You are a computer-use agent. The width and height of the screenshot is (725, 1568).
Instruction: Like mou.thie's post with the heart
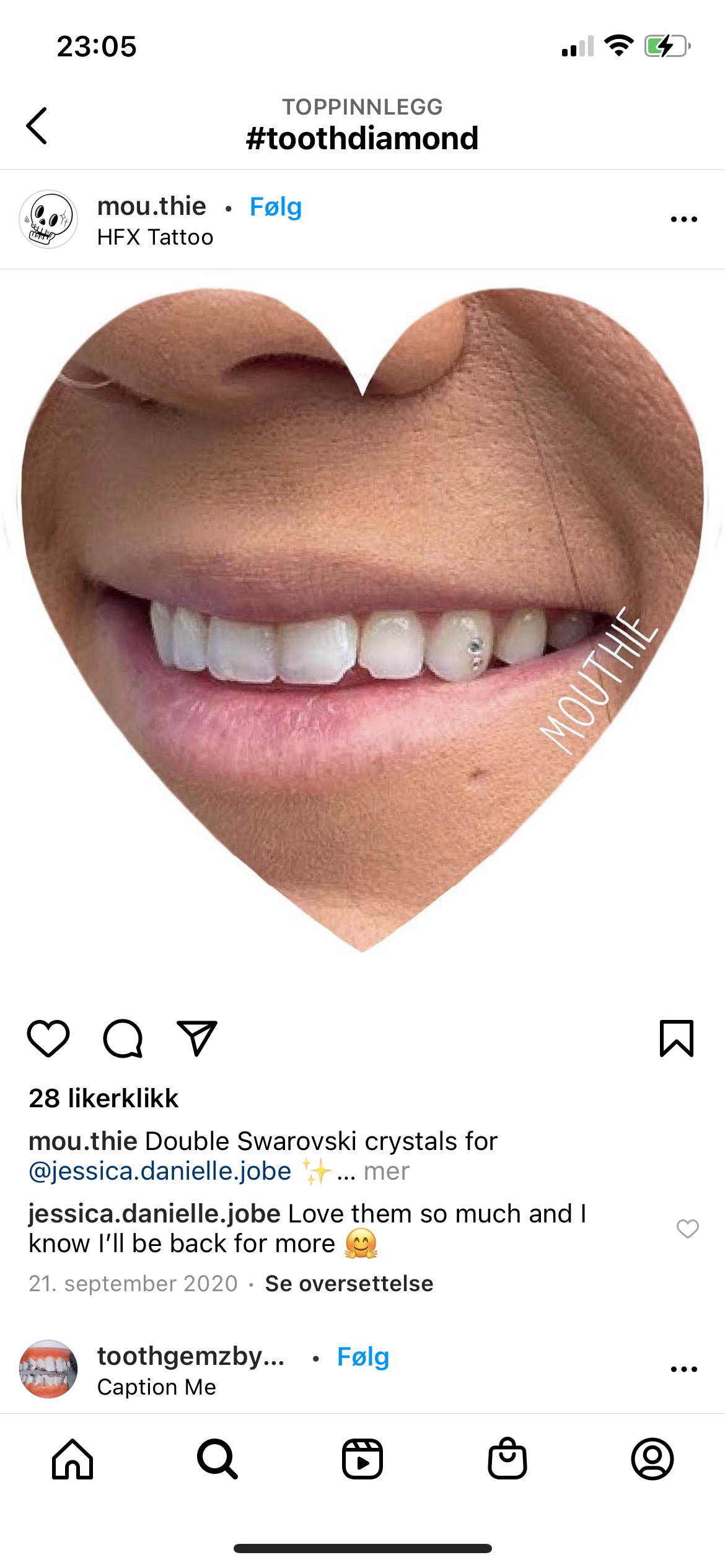click(x=48, y=1039)
